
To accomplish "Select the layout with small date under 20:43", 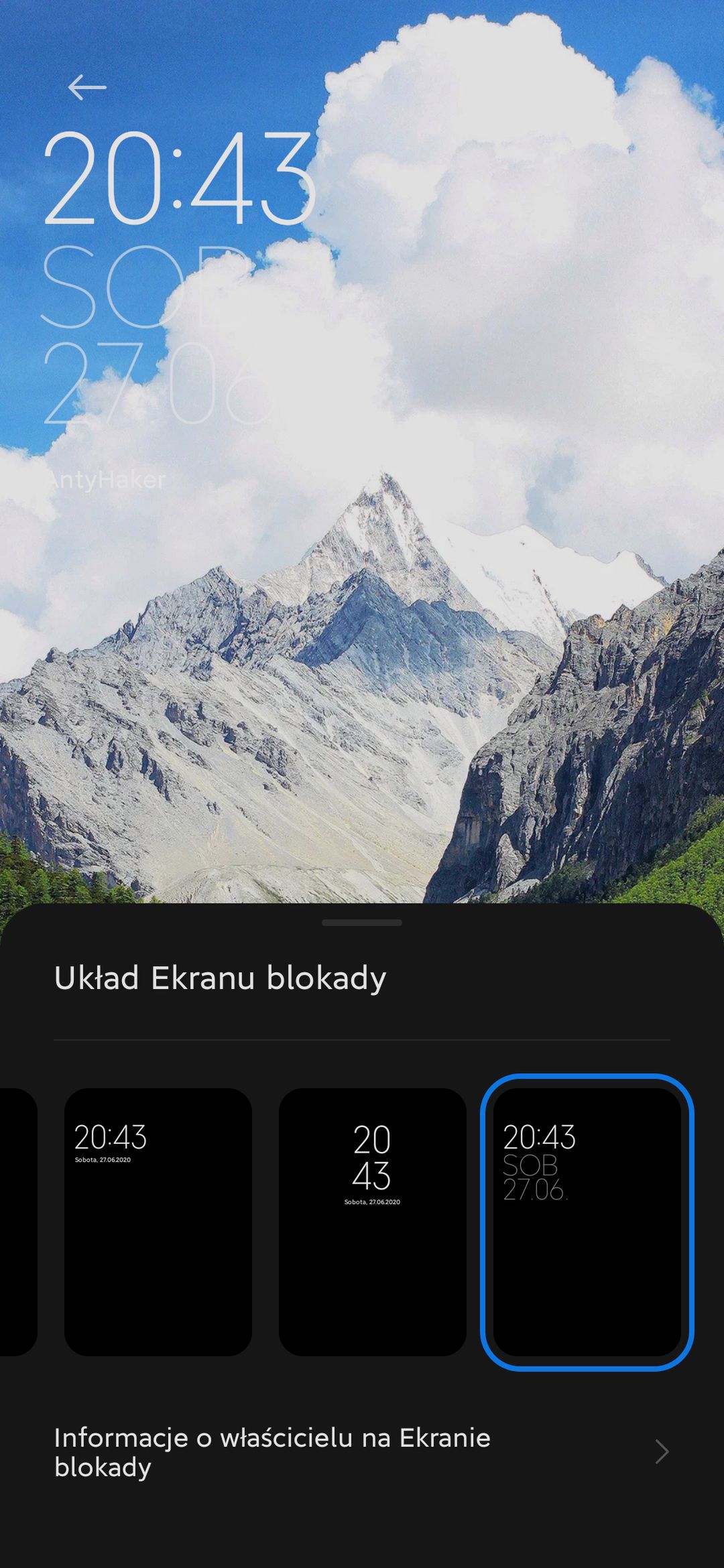I will click(x=158, y=1222).
